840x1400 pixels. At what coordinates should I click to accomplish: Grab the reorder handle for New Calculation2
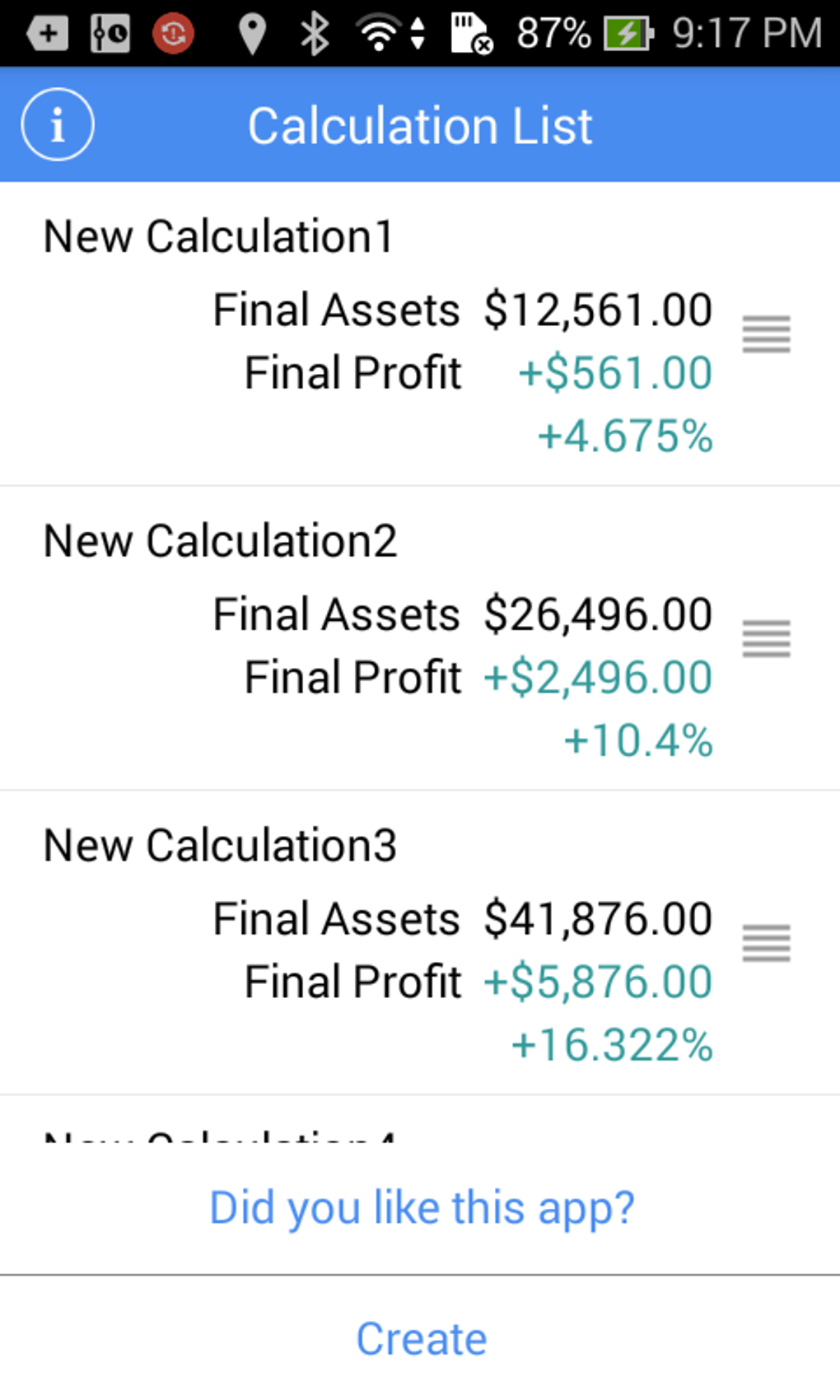click(767, 637)
